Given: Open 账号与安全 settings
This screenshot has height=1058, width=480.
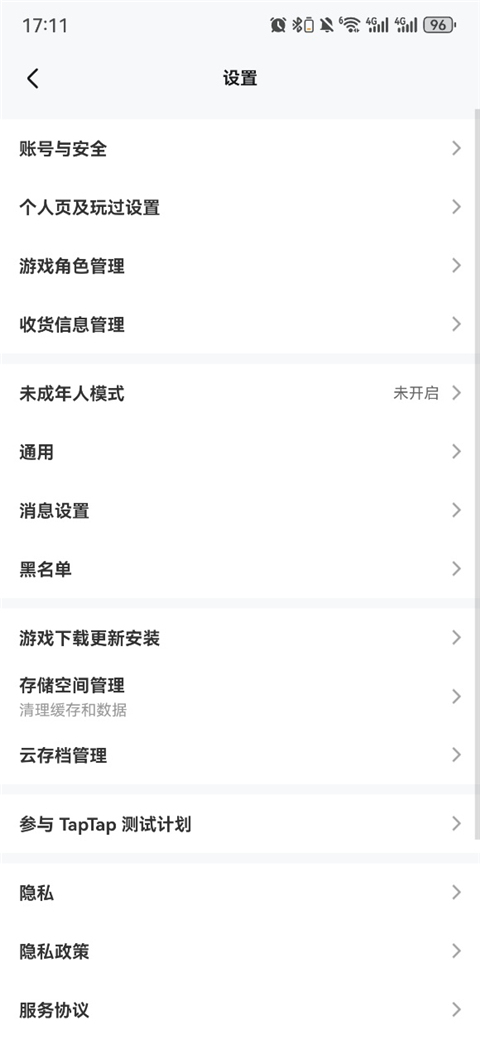Looking at the screenshot, I should pos(240,148).
